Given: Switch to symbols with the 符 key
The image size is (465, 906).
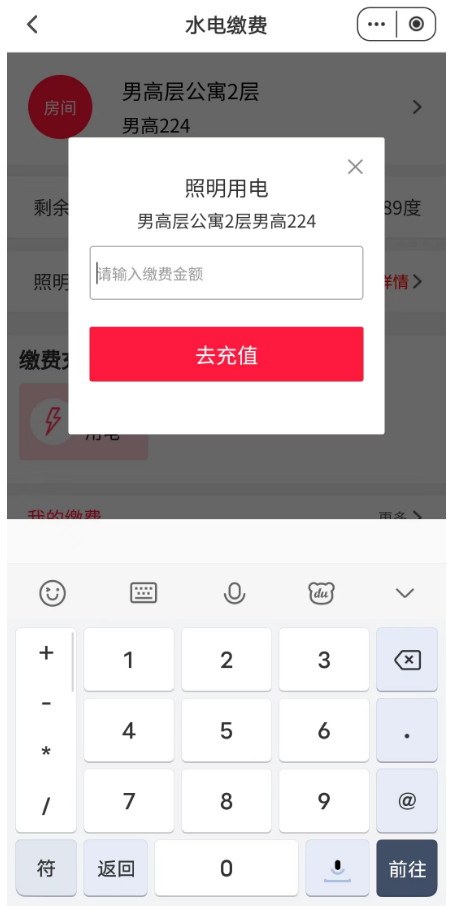Looking at the screenshot, I should (46, 868).
